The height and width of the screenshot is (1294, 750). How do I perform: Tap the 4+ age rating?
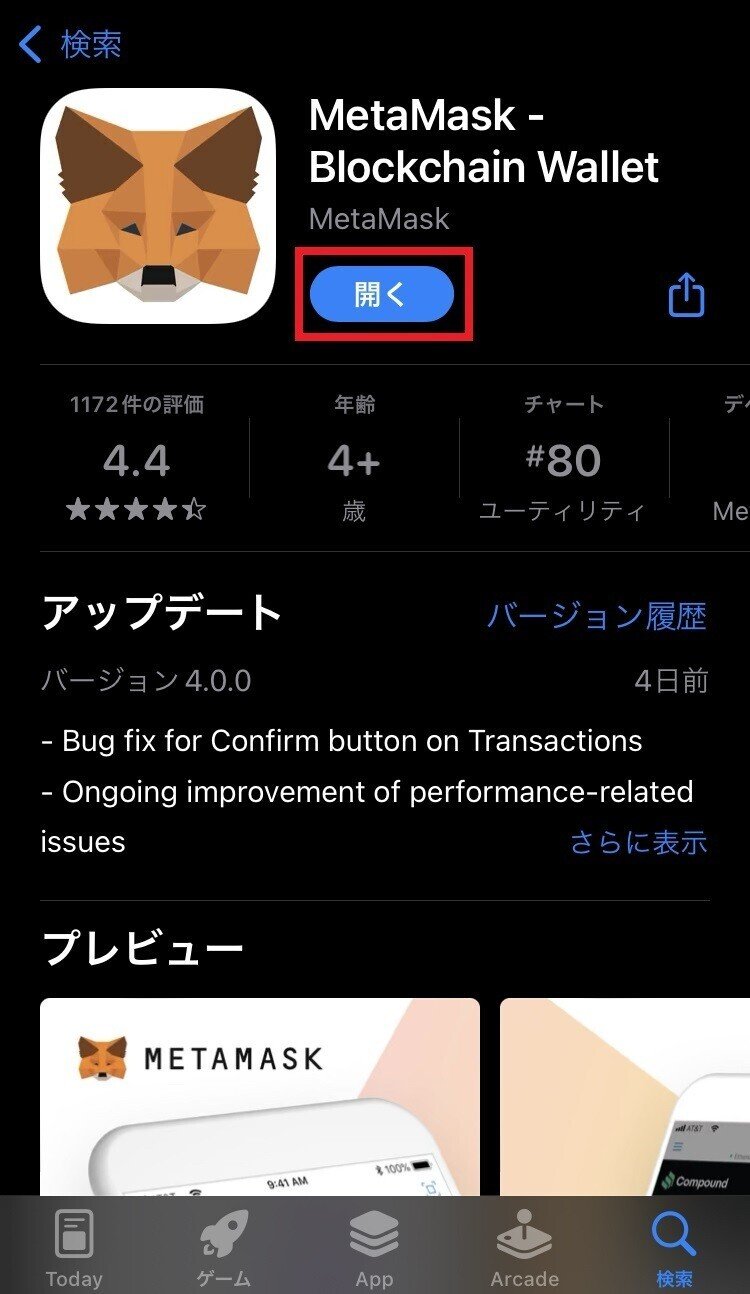[355, 460]
